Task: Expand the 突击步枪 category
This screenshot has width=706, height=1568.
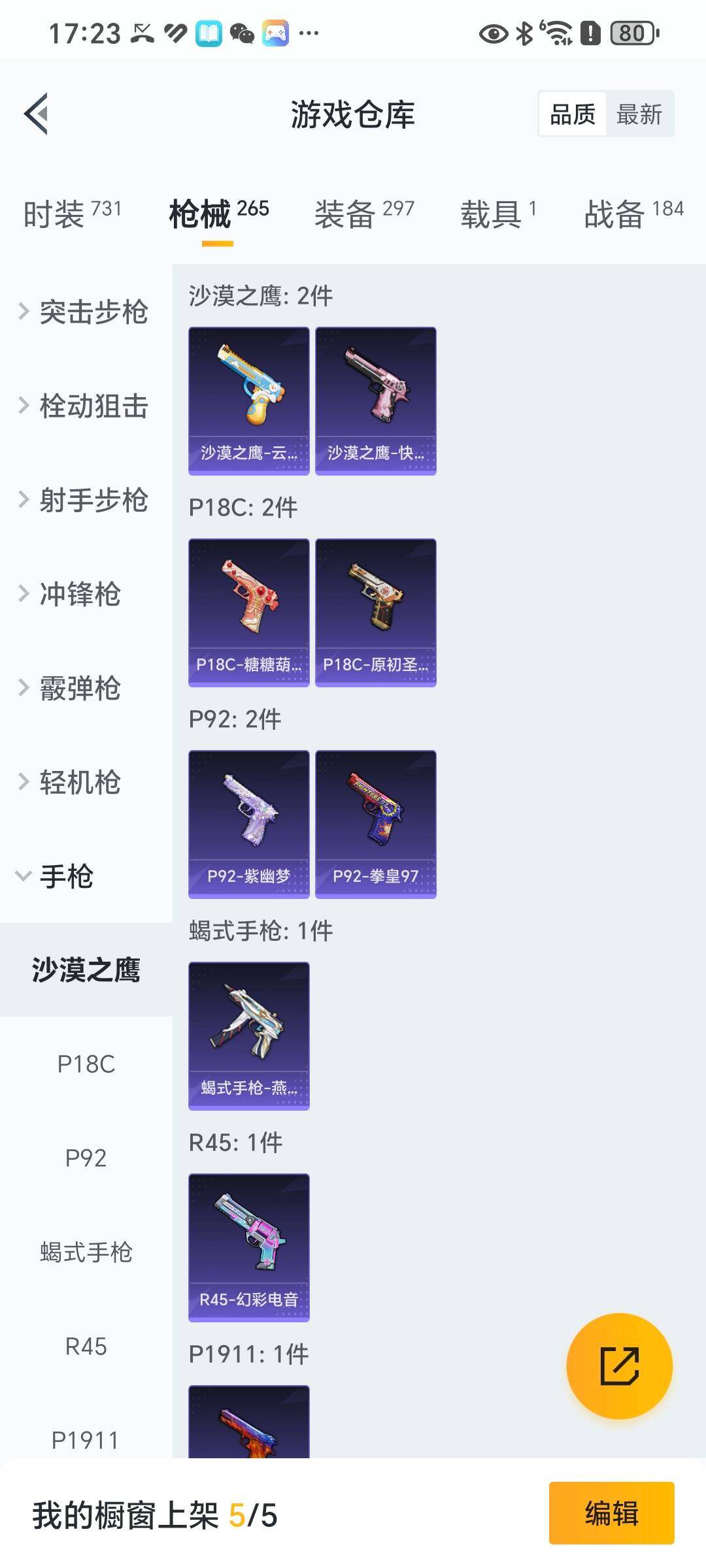Action: (85, 312)
